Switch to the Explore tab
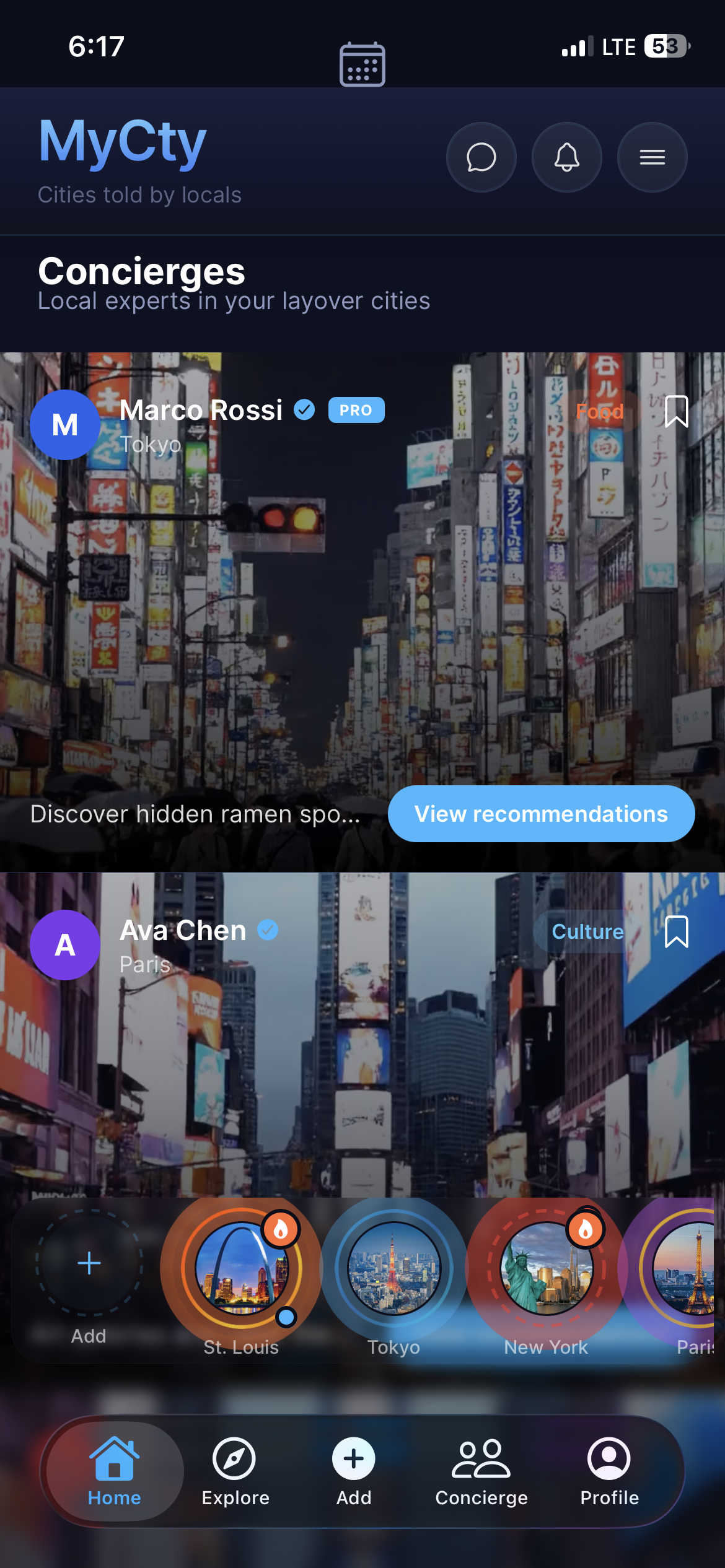This screenshot has width=725, height=1568. point(235,1471)
